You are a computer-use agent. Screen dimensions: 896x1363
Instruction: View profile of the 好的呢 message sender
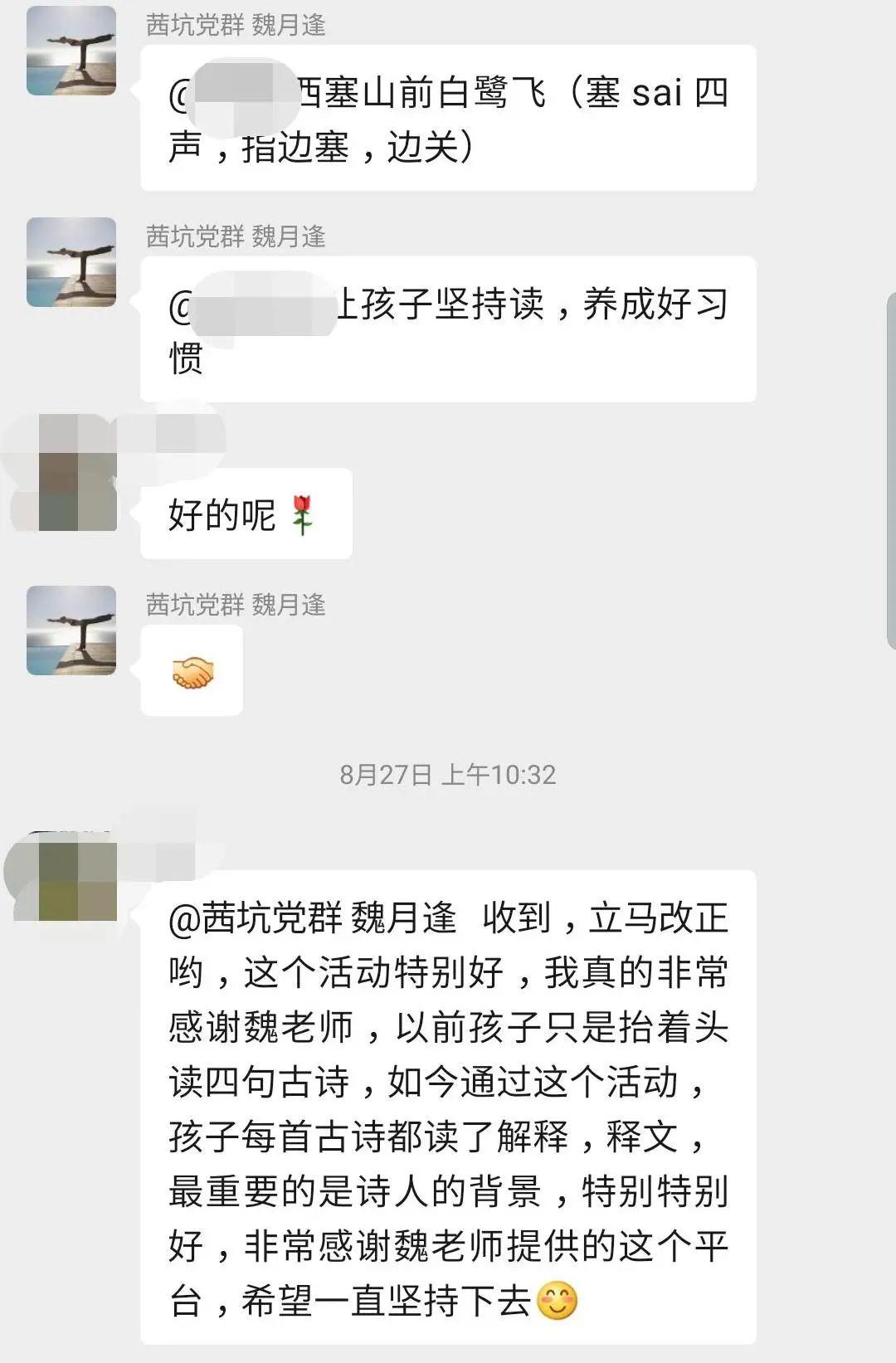tap(71, 474)
